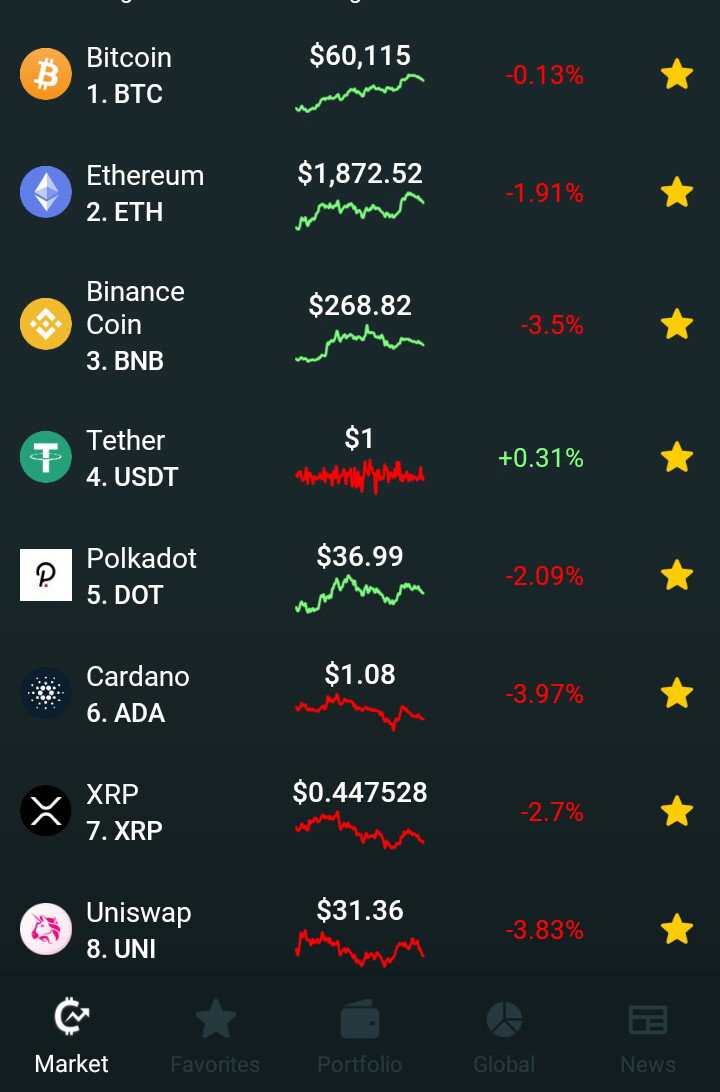Toggle the favorite star for Bitcoin
Viewport: 720px width, 1092px height.
[677, 75]
